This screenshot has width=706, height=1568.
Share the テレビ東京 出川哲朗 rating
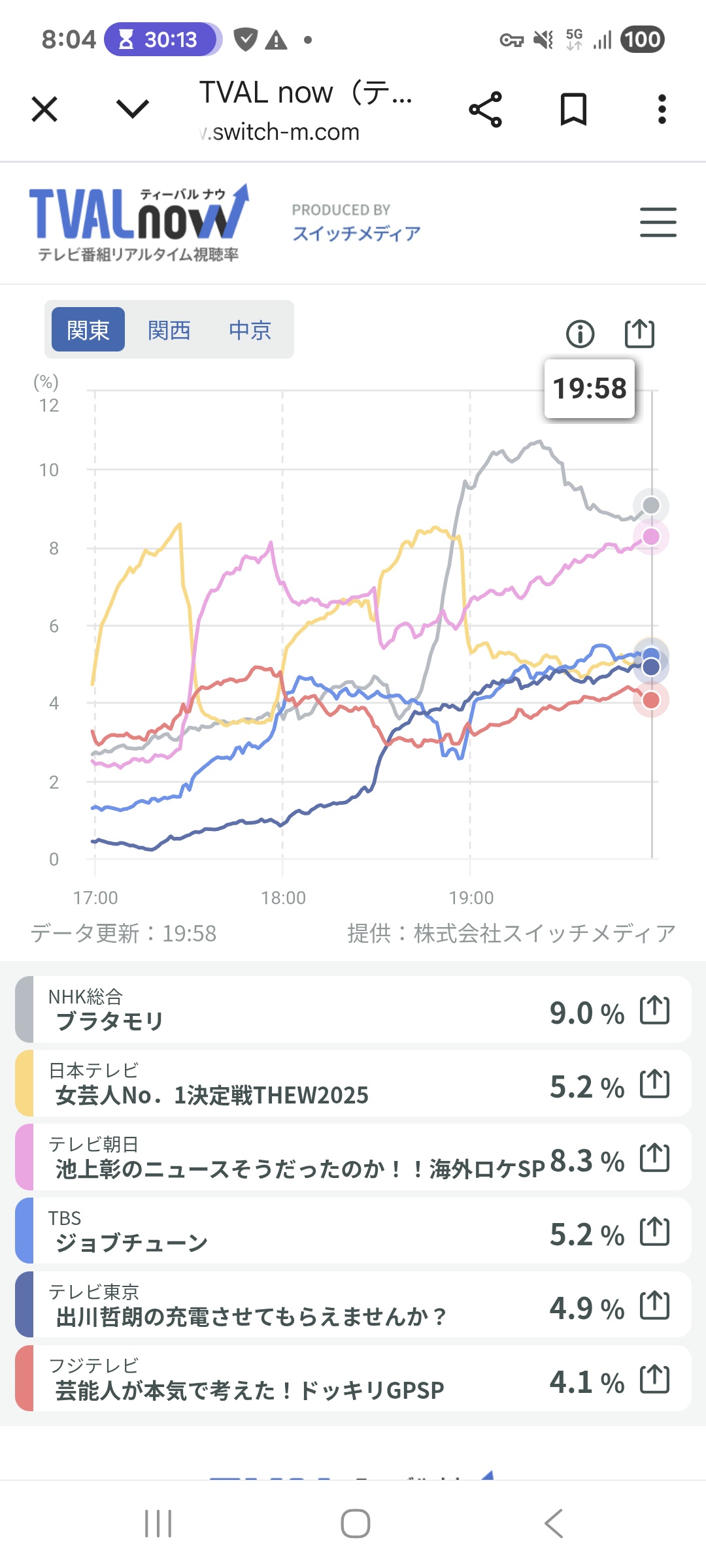[x=654, y=1305]
